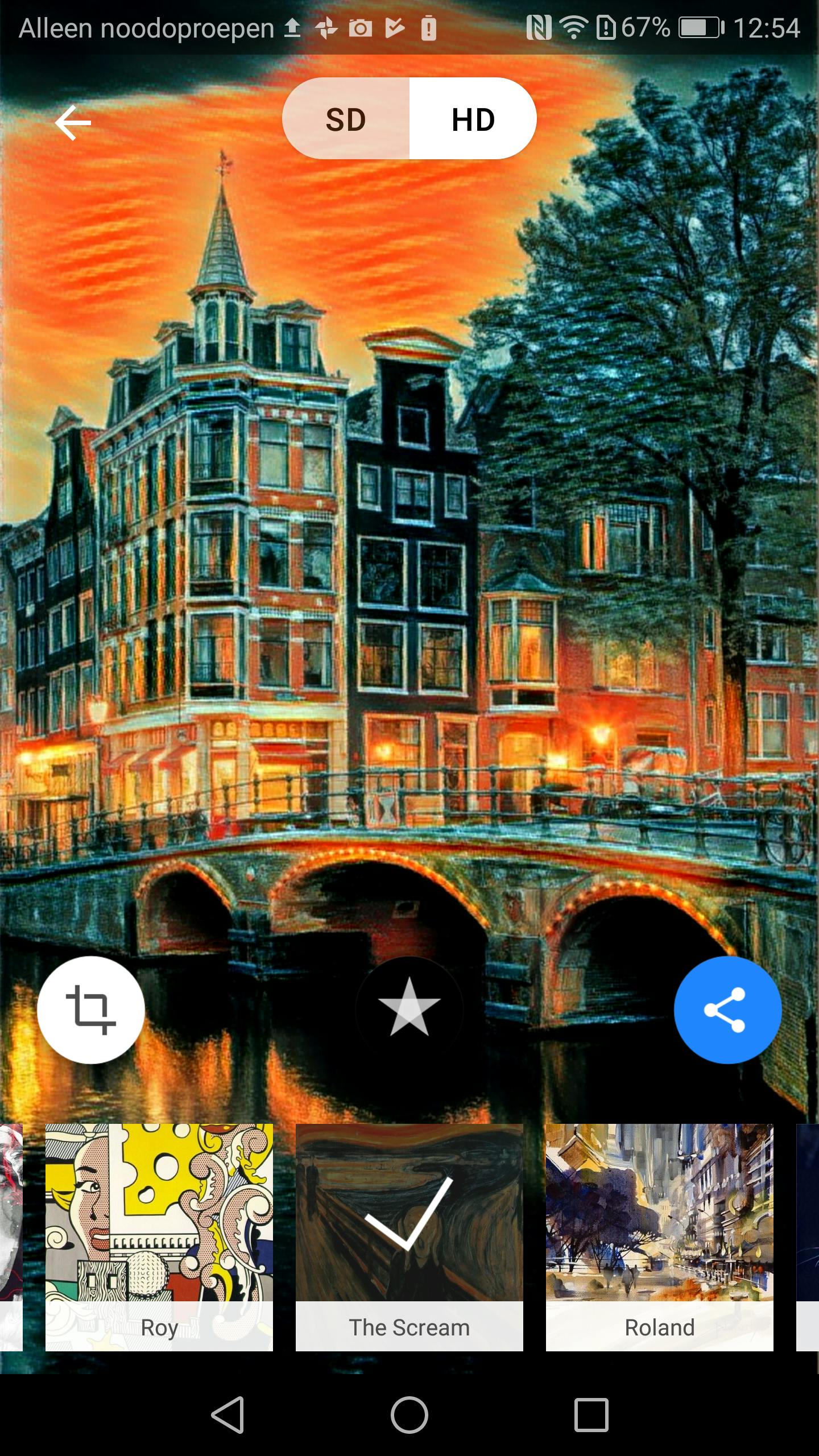Screen dimensions: 819x1456
Task: Open the crop tool
Action: click(91, 1010)
